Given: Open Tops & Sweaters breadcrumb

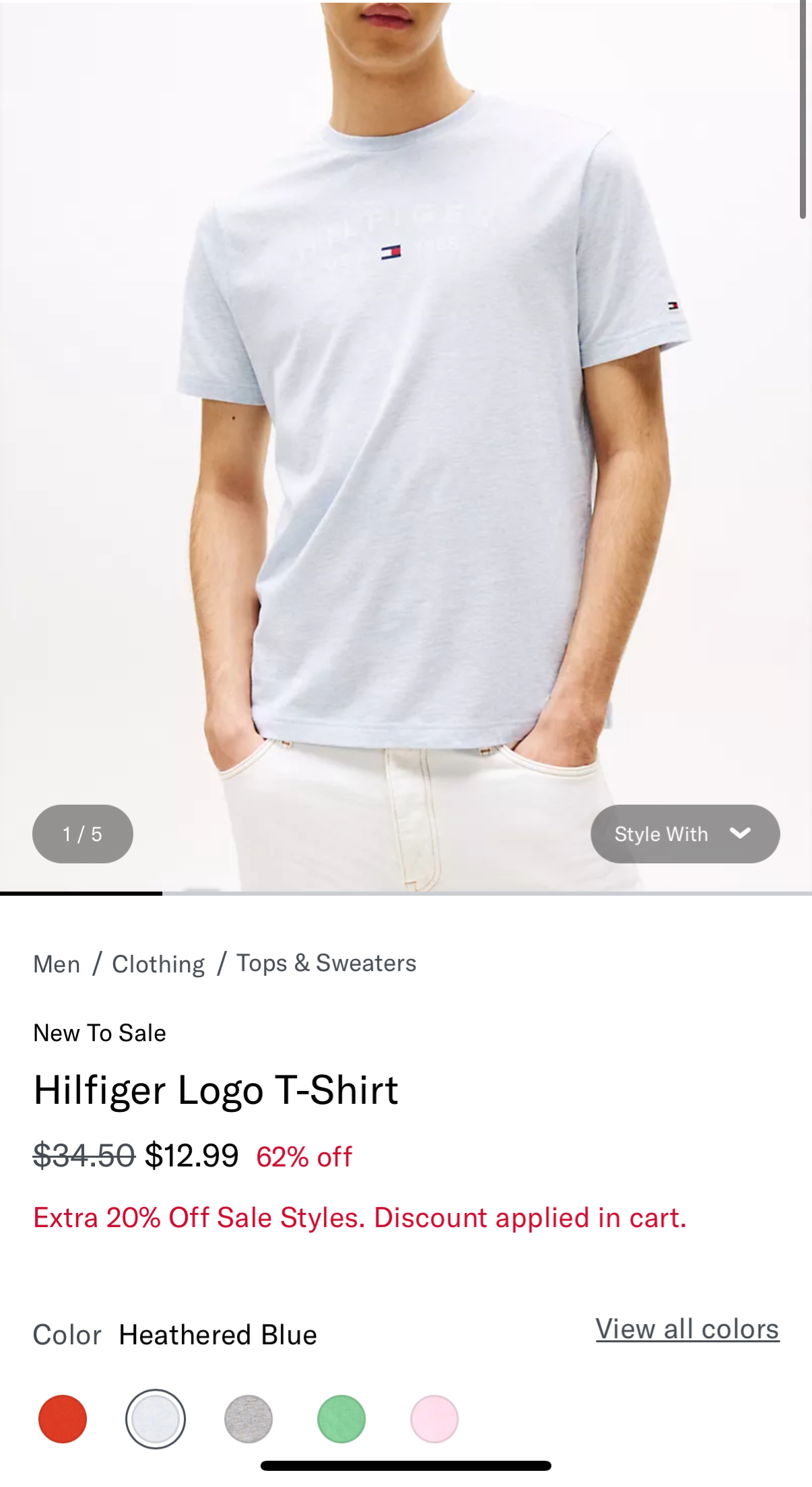Looking at the screenshot, I should coord(326,963).
